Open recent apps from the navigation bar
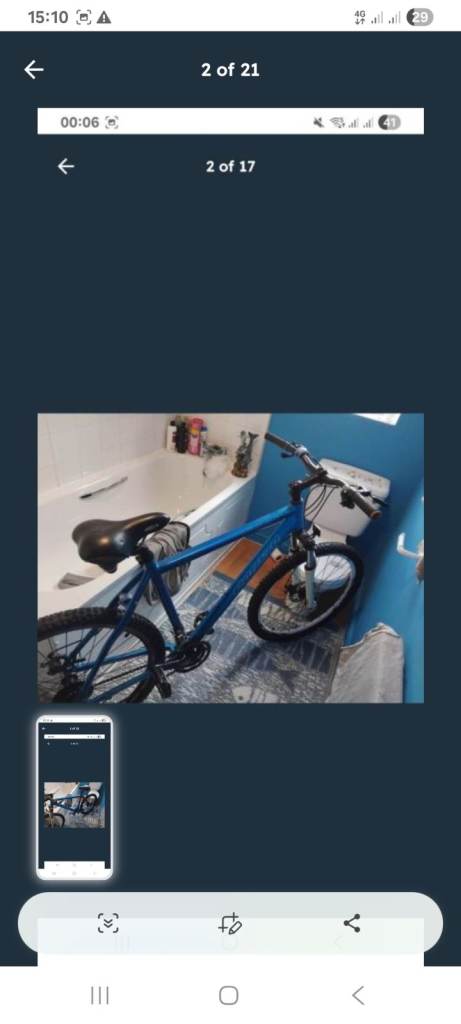The width and height of the screenshot is (461, 1024). pos(100,995)
